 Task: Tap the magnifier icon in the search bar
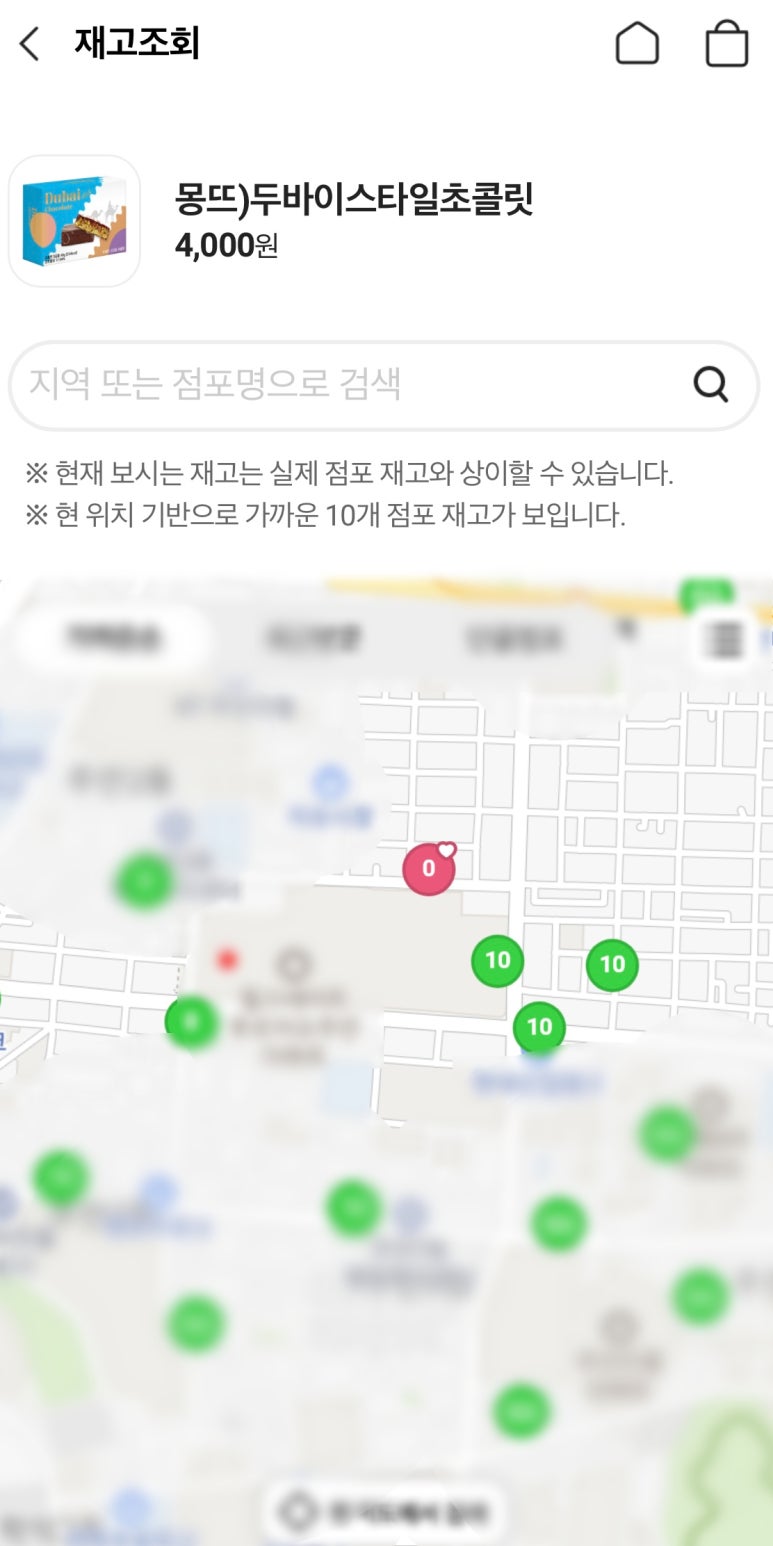click(x=710, y=384)
